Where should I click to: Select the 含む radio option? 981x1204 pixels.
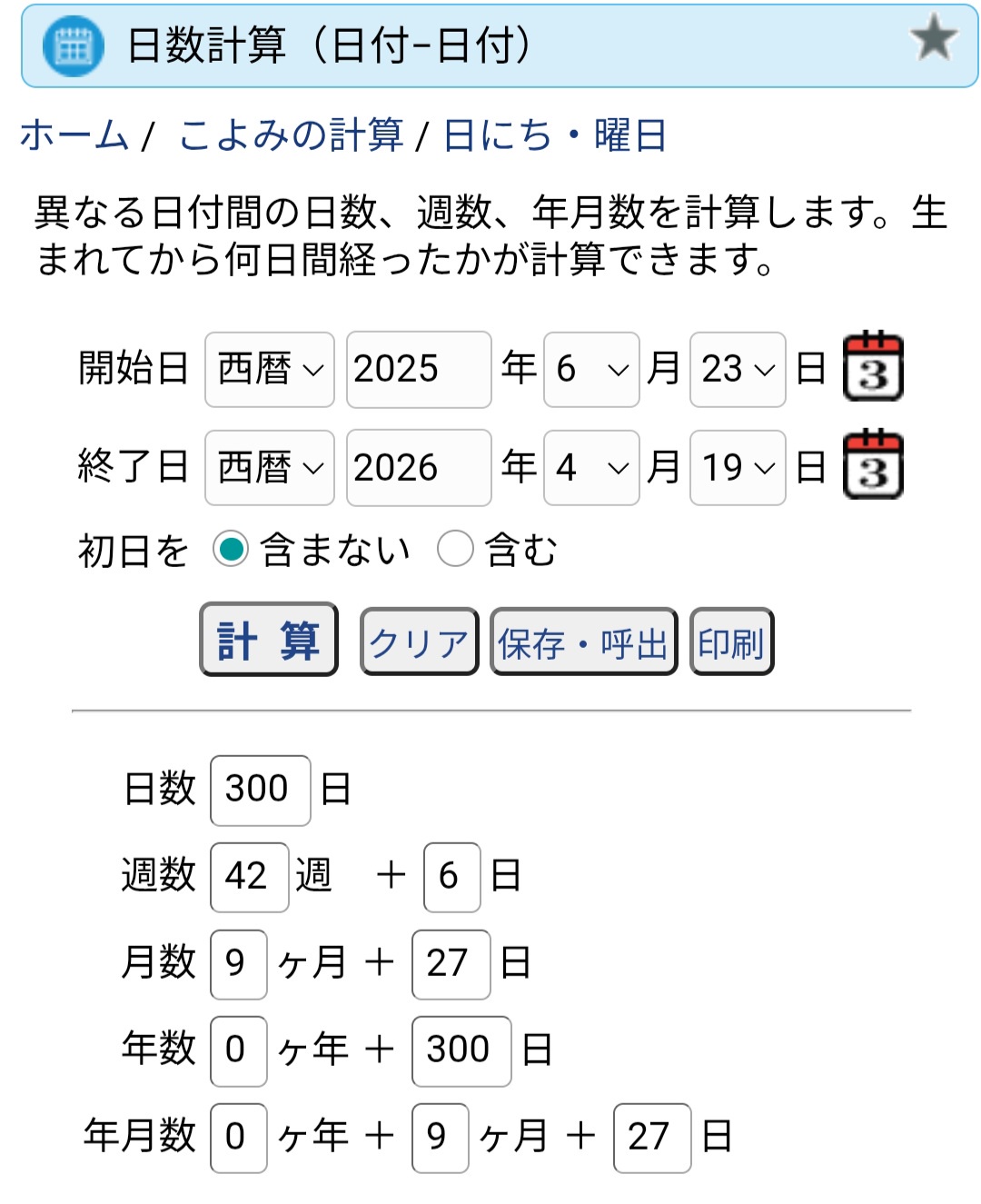455,549
